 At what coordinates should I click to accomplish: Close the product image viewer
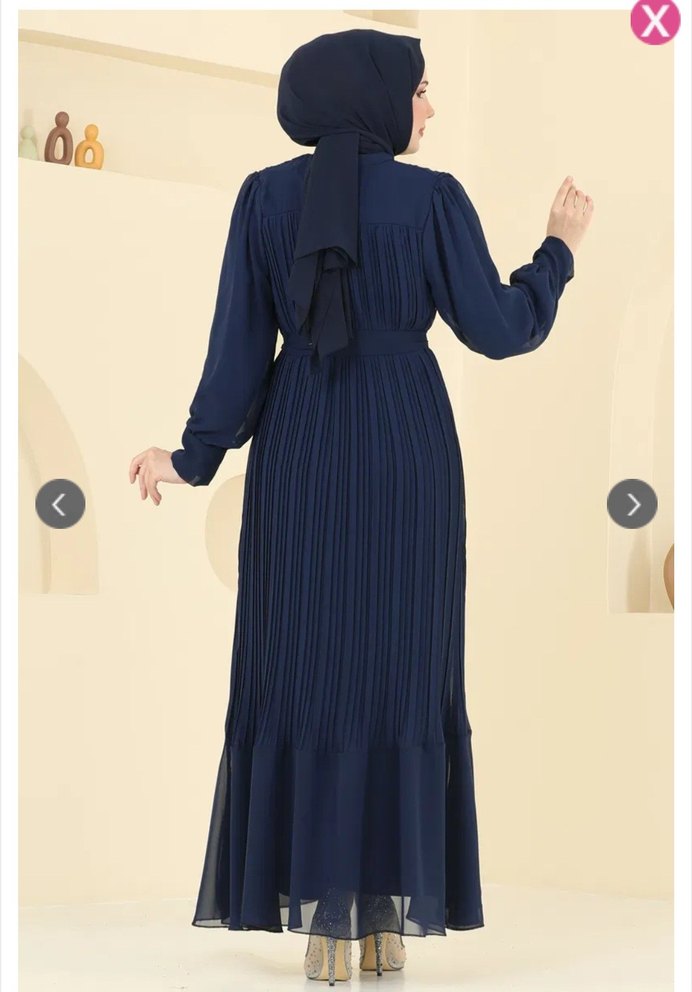tap(656, 20)
